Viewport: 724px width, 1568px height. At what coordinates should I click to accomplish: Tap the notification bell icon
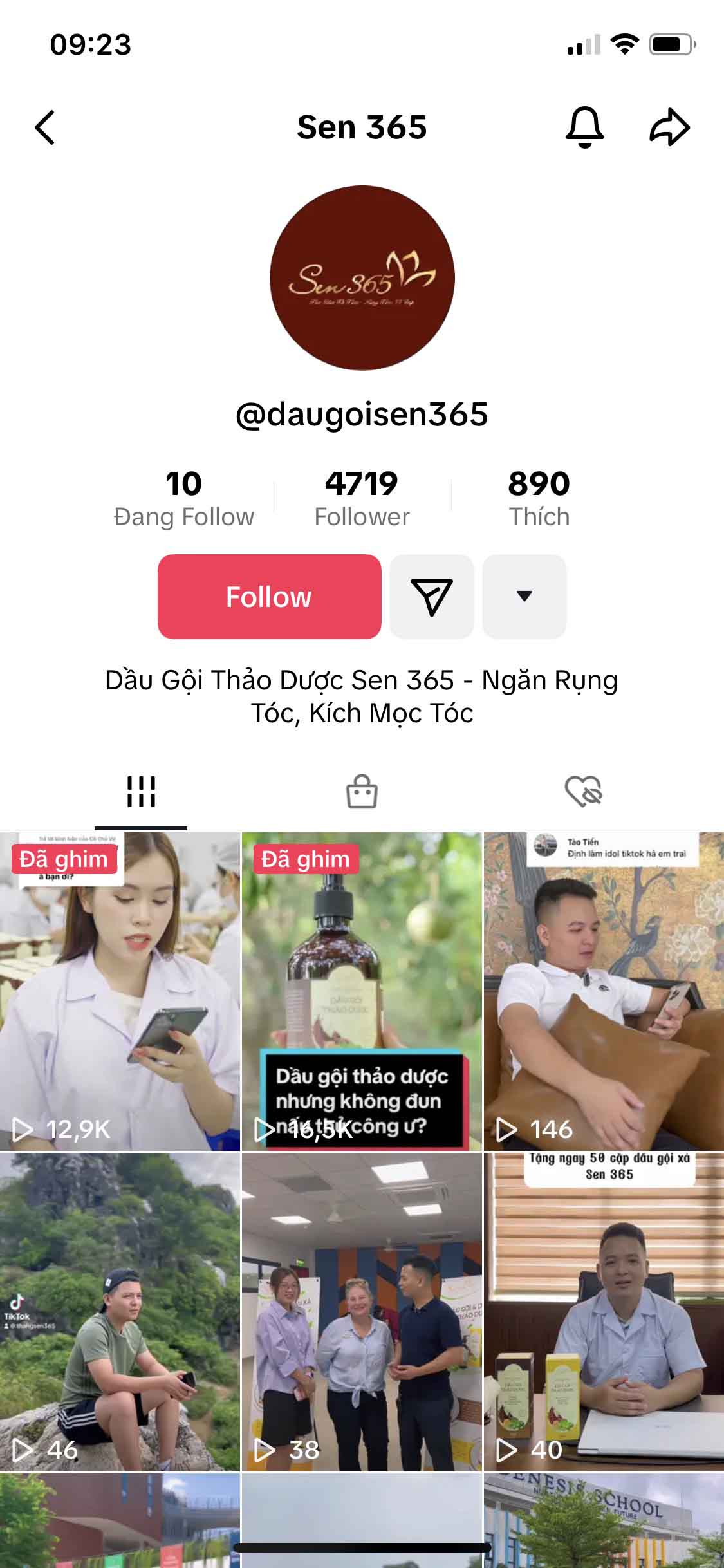click(x=586, y=127)
